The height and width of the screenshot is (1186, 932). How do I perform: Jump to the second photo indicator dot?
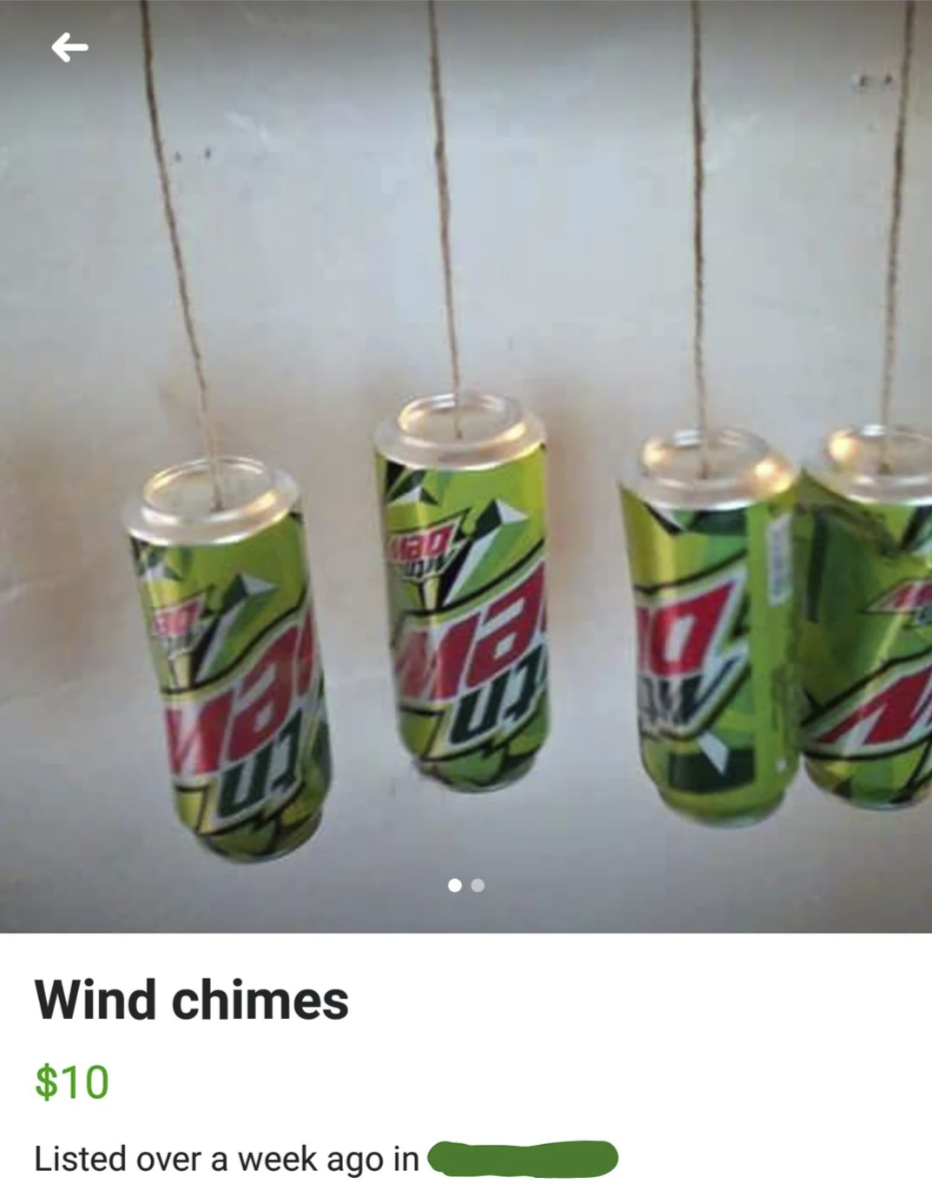(x=478, y=885)
